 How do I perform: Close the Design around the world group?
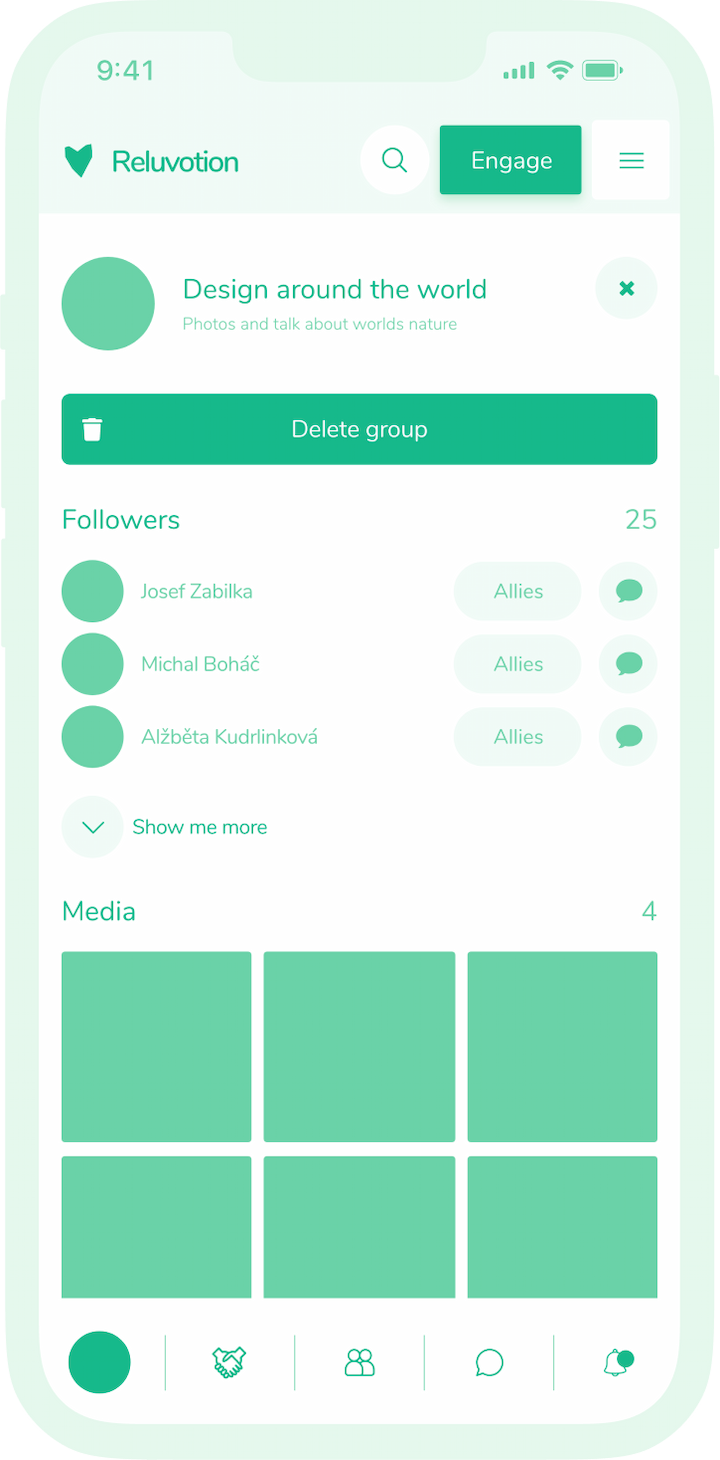[x=626, y=289]
